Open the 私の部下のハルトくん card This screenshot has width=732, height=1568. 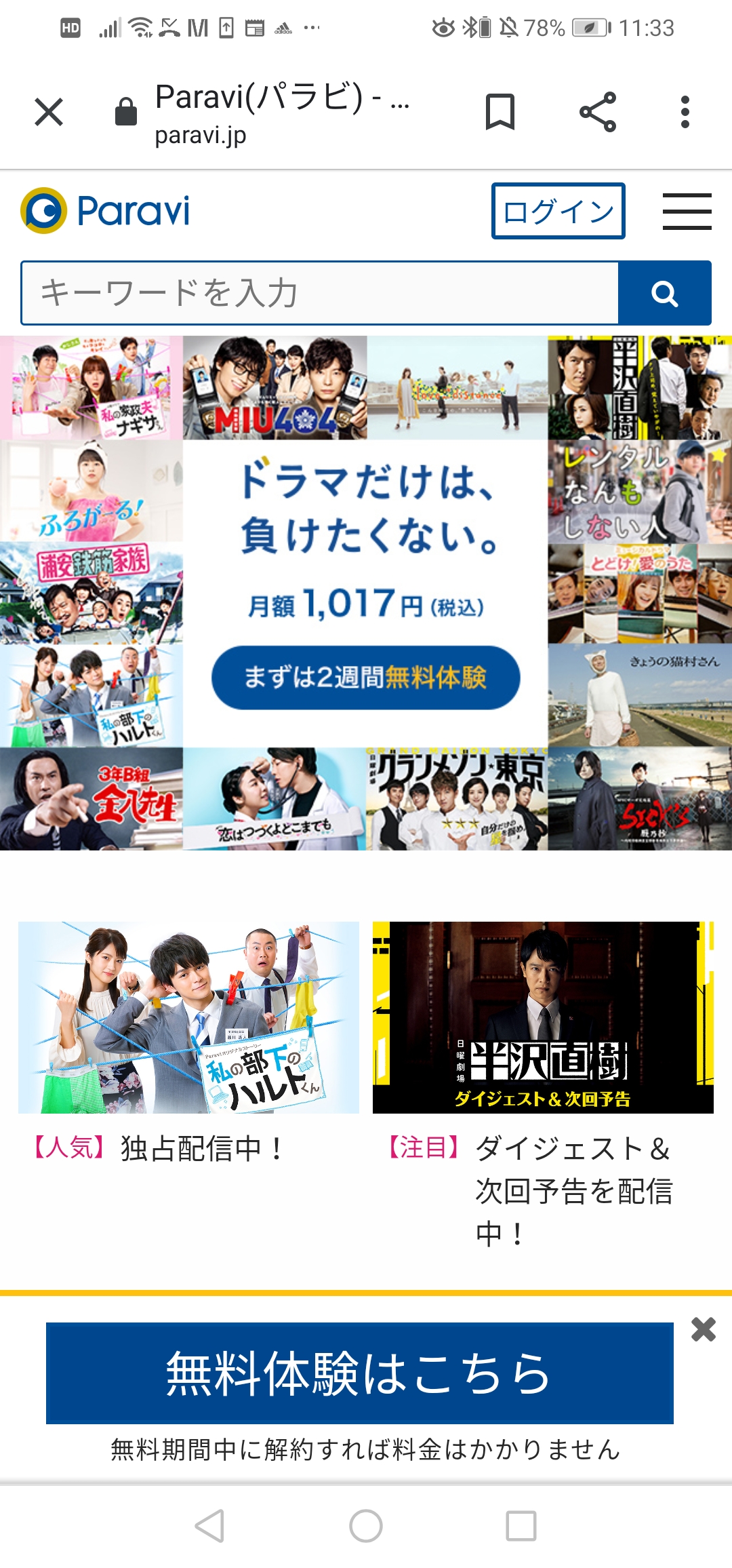tap(188, 1017)
